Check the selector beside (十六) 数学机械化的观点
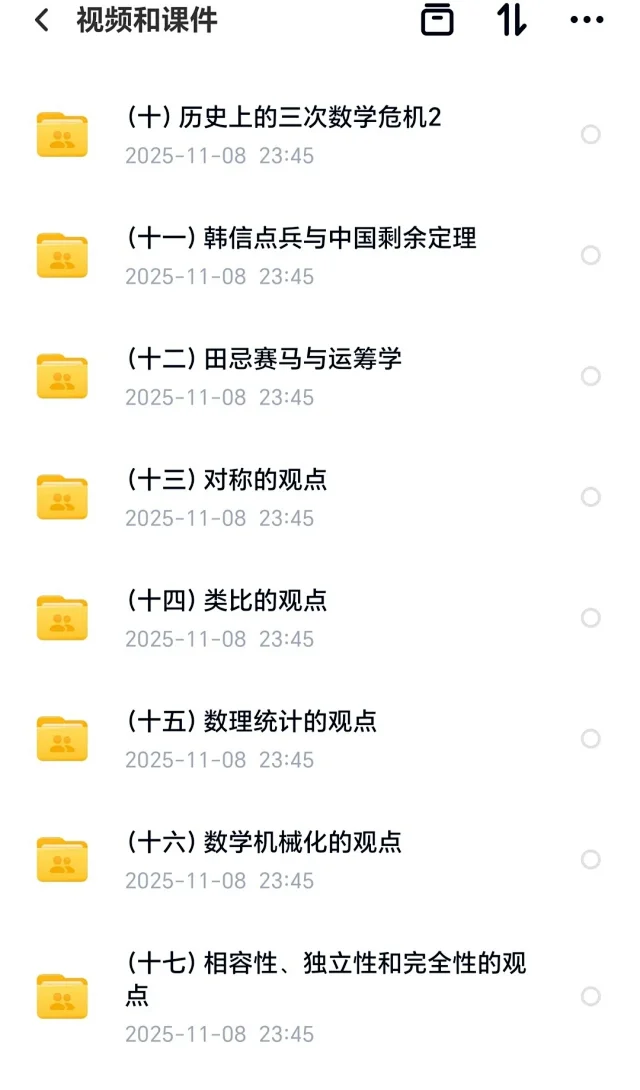This screenshot has height=1090, width=640. pos(591,860)
